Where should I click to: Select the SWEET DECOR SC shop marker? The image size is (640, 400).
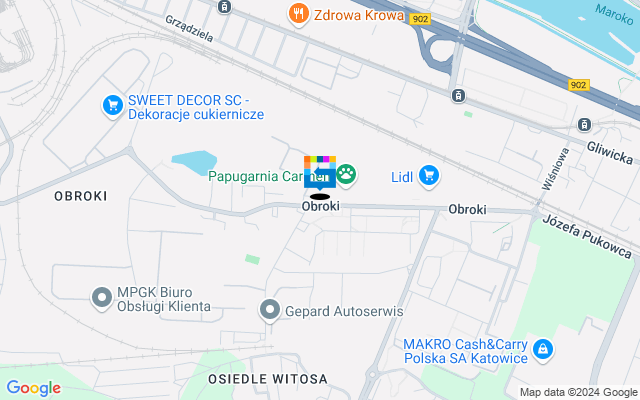(x=113, y=104)
